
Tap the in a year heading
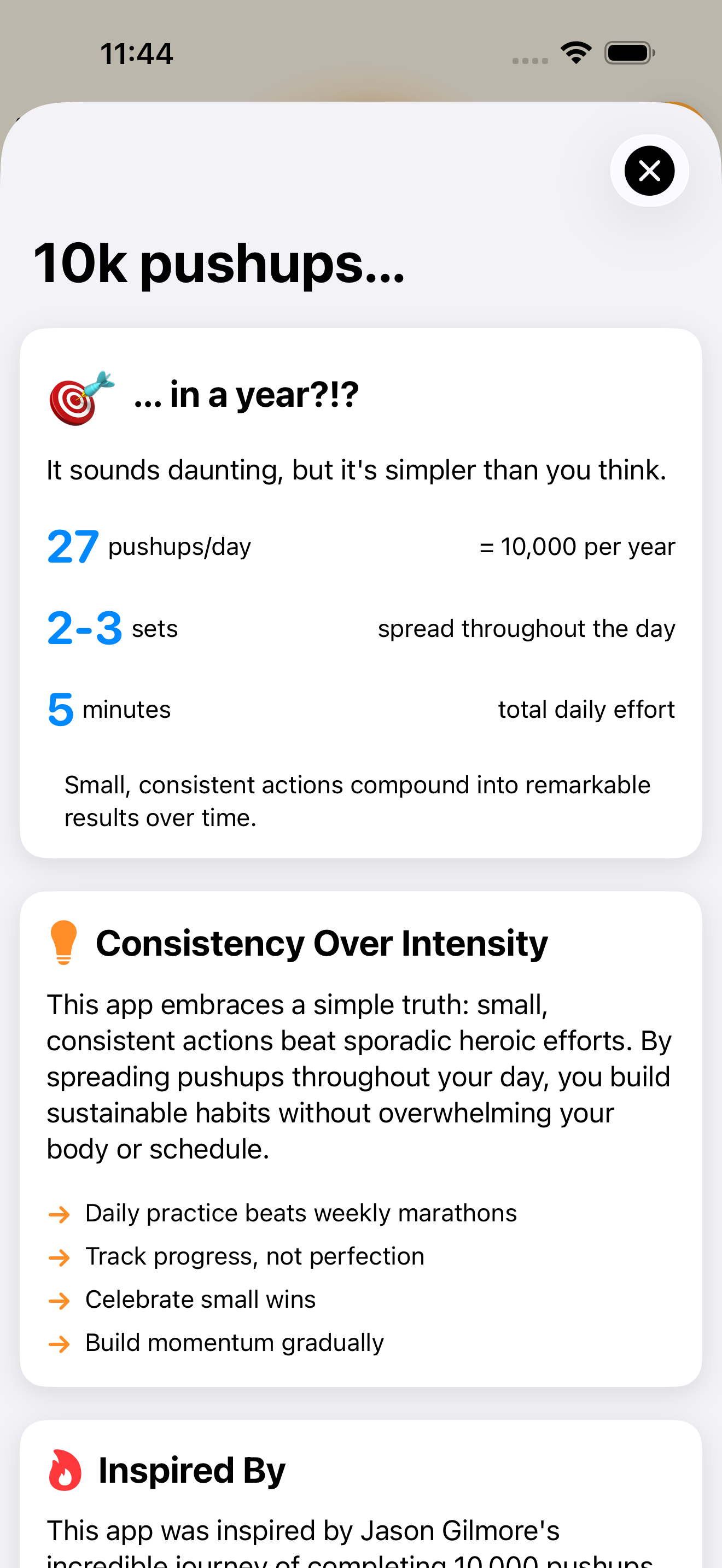click(246, 394)
